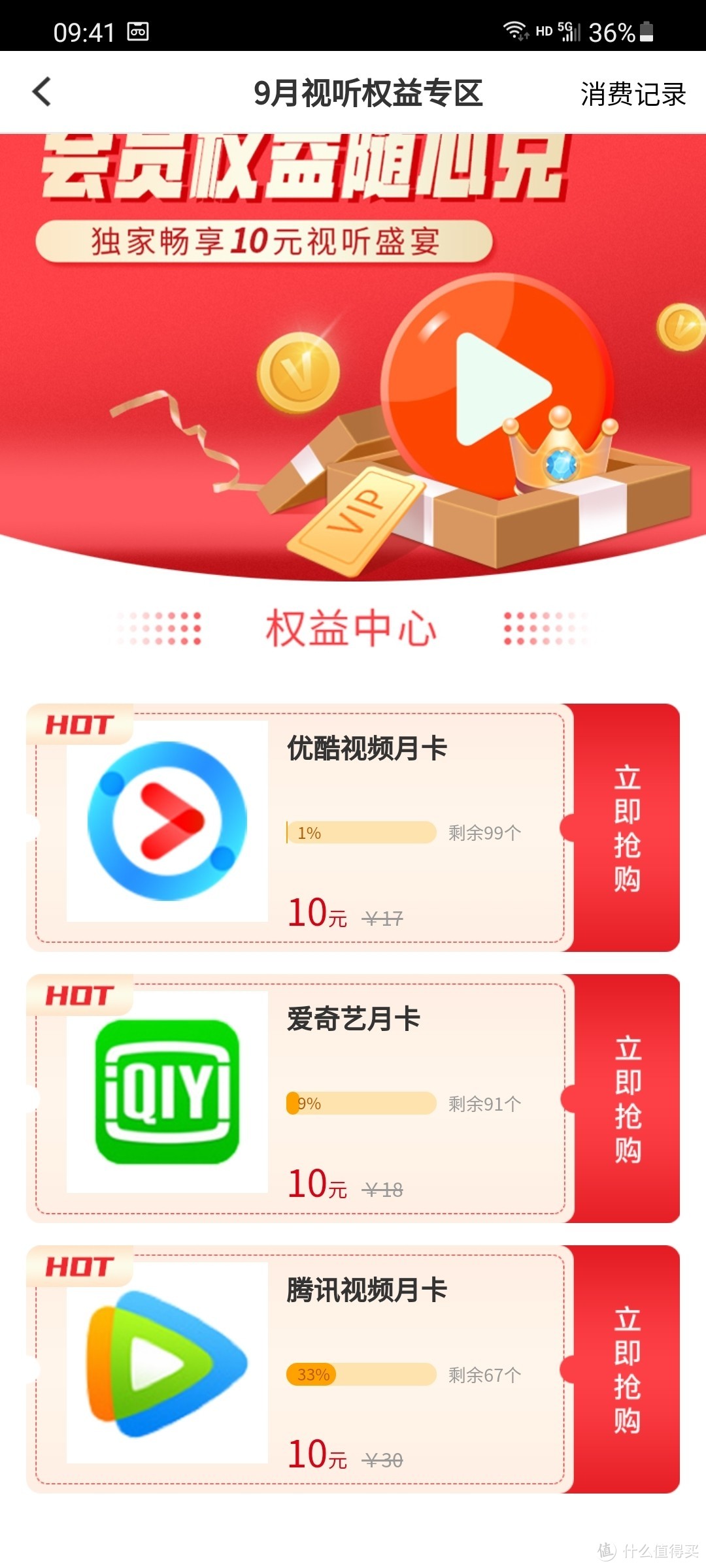Click the 33% progress bar on Tencent card
The image size is (706, 1568).
click(x=363, y=1375)
